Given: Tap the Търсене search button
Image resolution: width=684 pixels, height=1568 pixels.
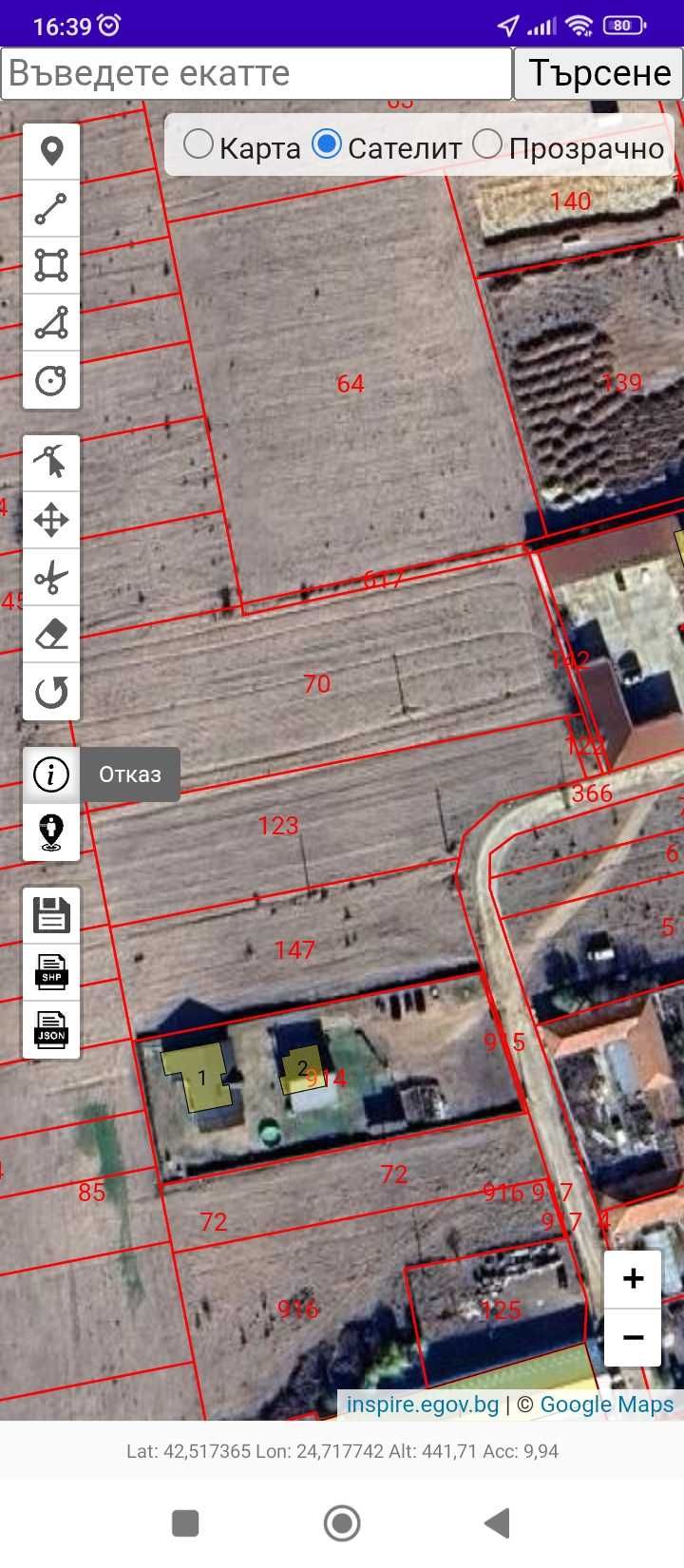Looking at the screenshot, I should tap(598, 73).
